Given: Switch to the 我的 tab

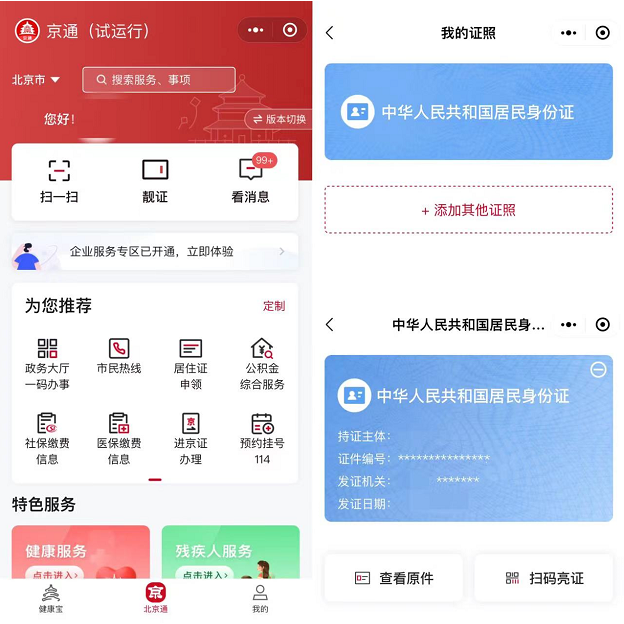Looking at the screenshot, I should pyautogui.click(x=260, y=598).
